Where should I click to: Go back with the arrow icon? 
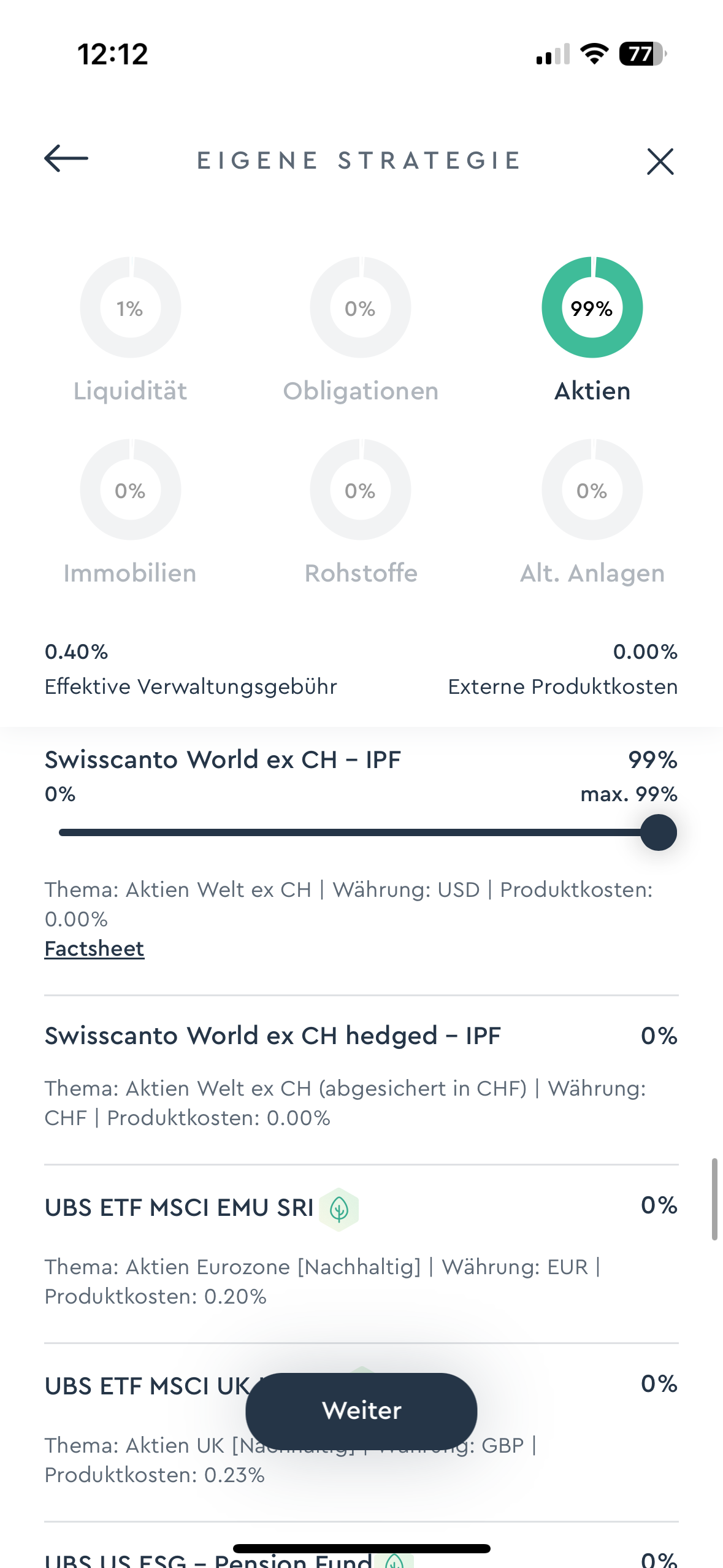pos(66,159)
